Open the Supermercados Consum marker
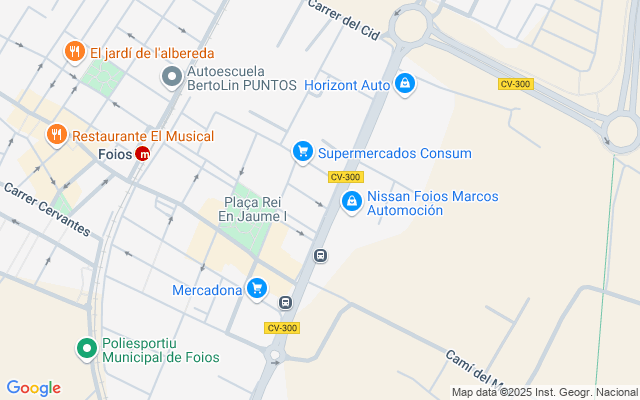 [302, 152]
